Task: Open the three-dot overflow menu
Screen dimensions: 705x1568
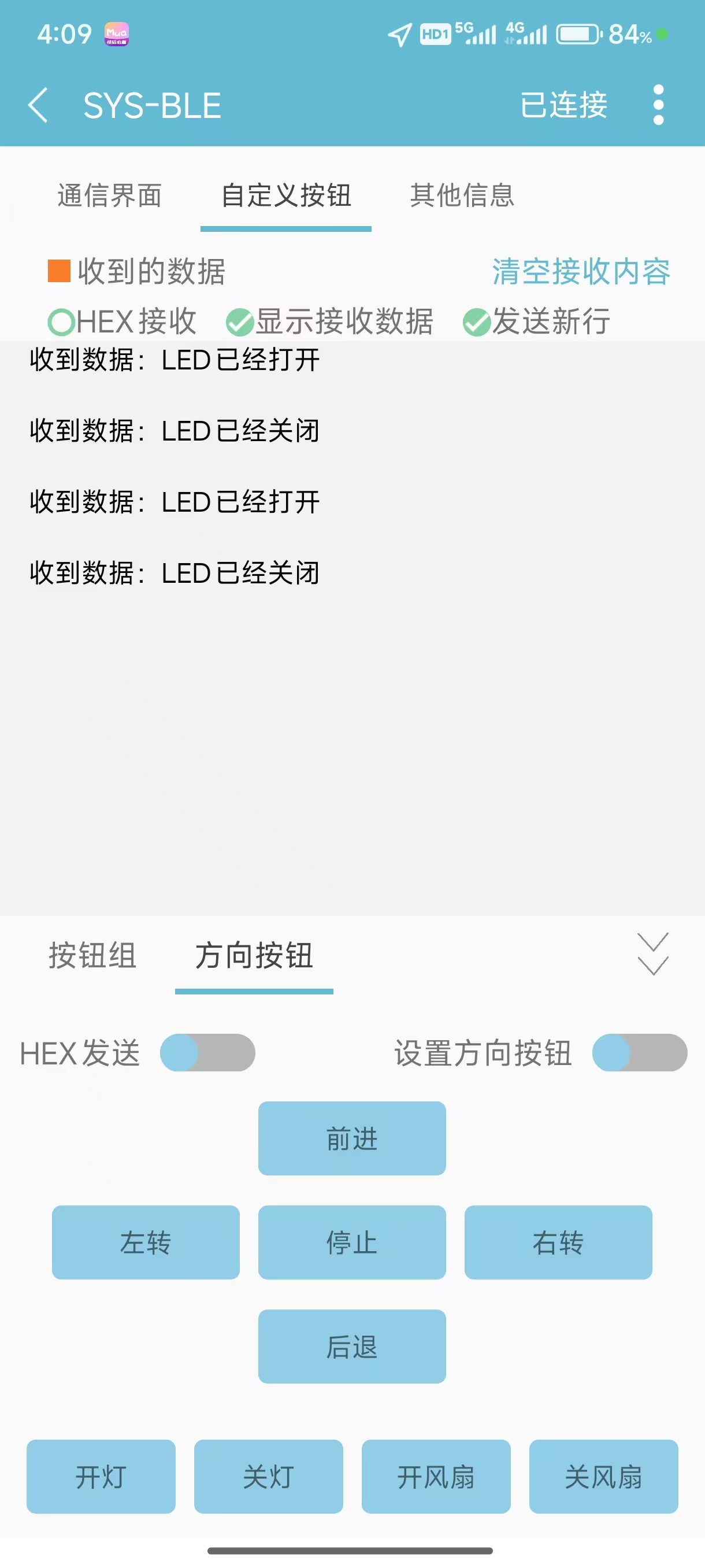Action: [x=658, y=105]
